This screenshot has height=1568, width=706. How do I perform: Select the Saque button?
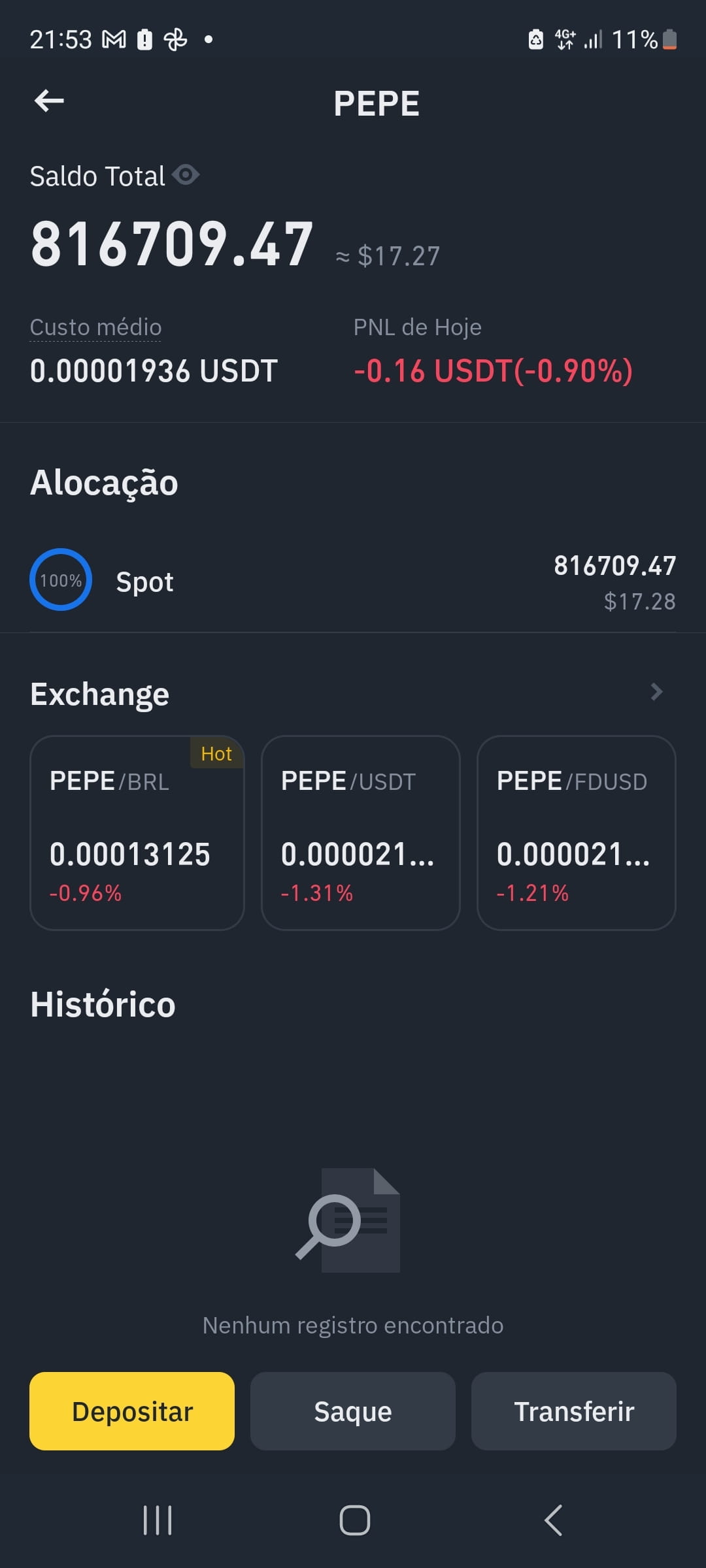click(x=353, y=1411)
